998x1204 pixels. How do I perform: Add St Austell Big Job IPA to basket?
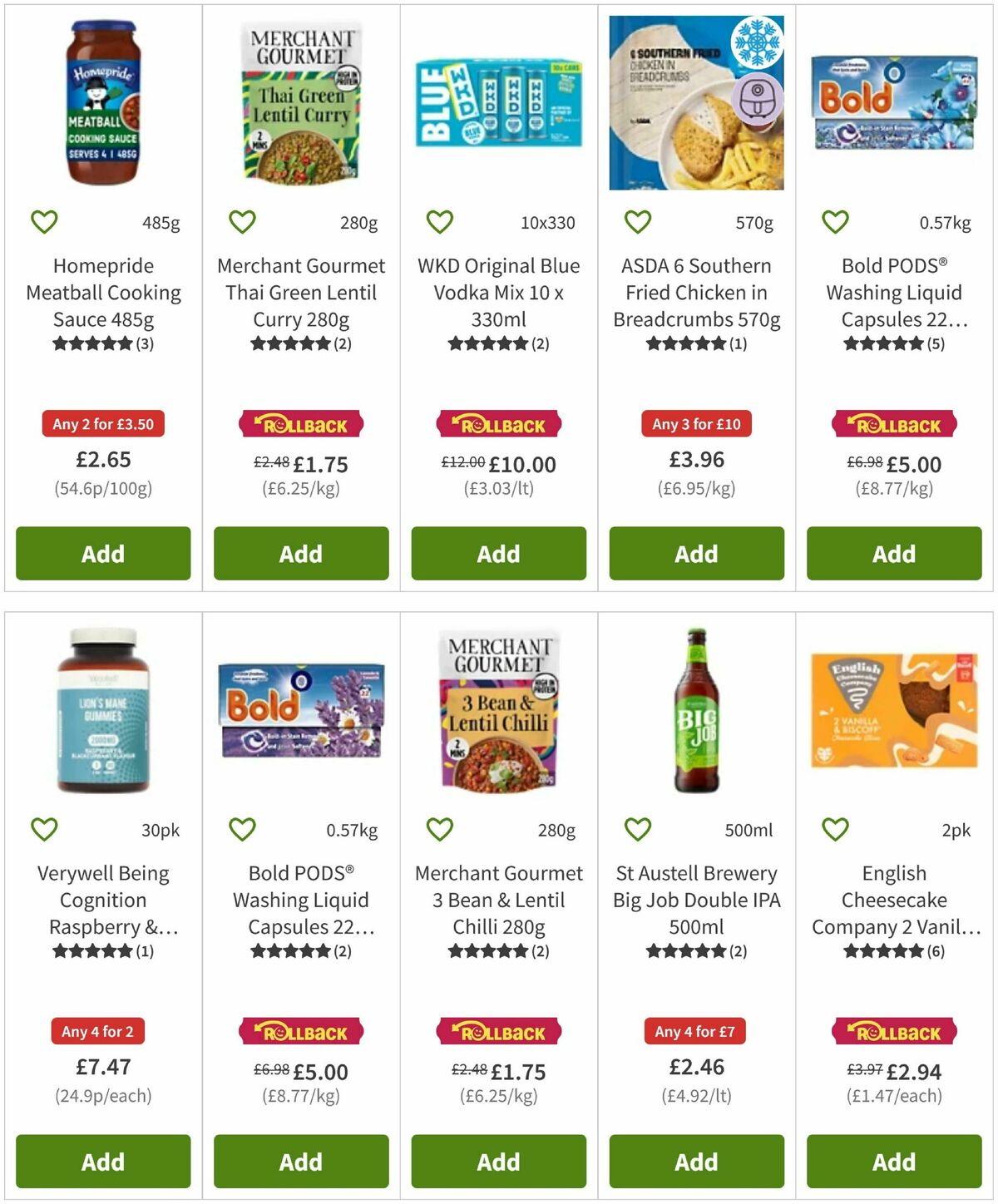695,1162
